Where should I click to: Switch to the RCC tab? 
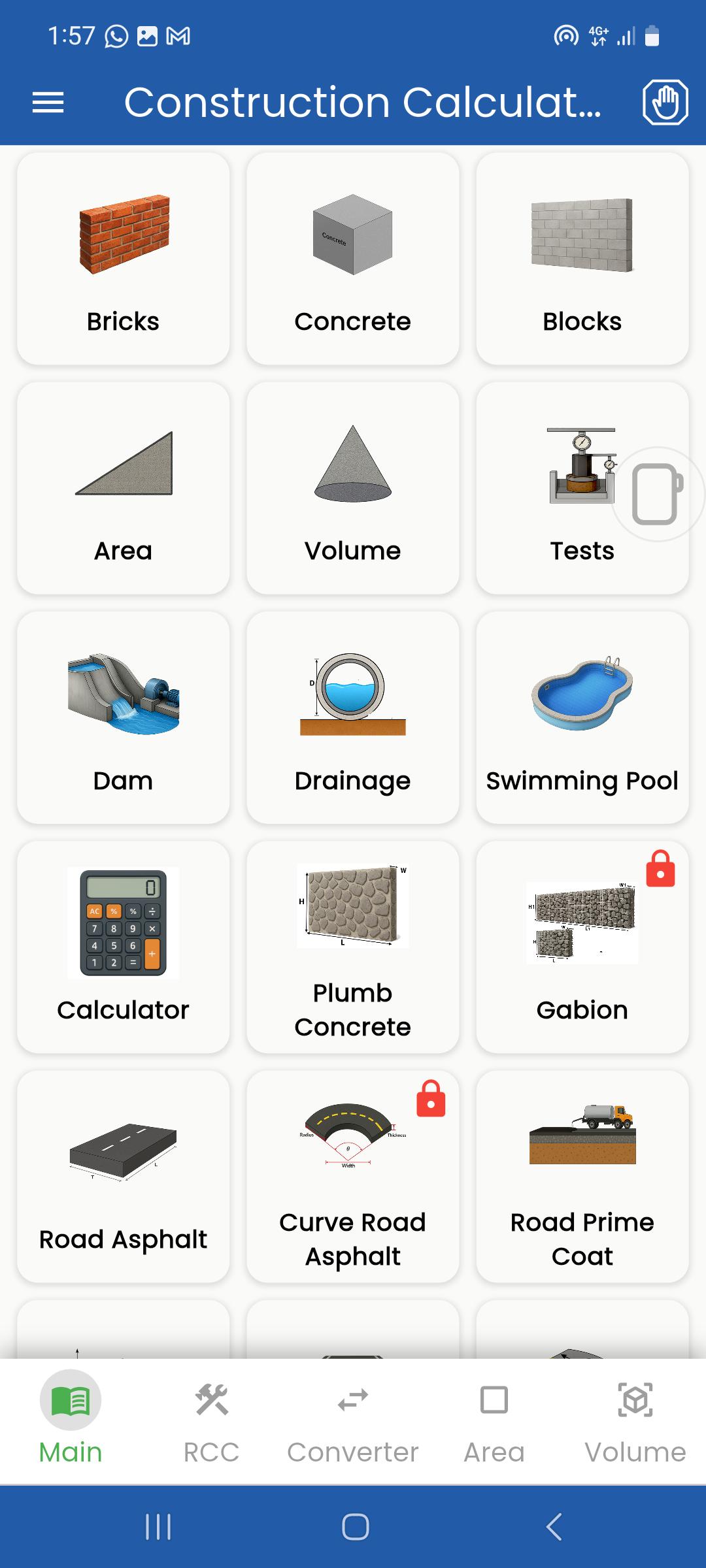point(211,1419)
